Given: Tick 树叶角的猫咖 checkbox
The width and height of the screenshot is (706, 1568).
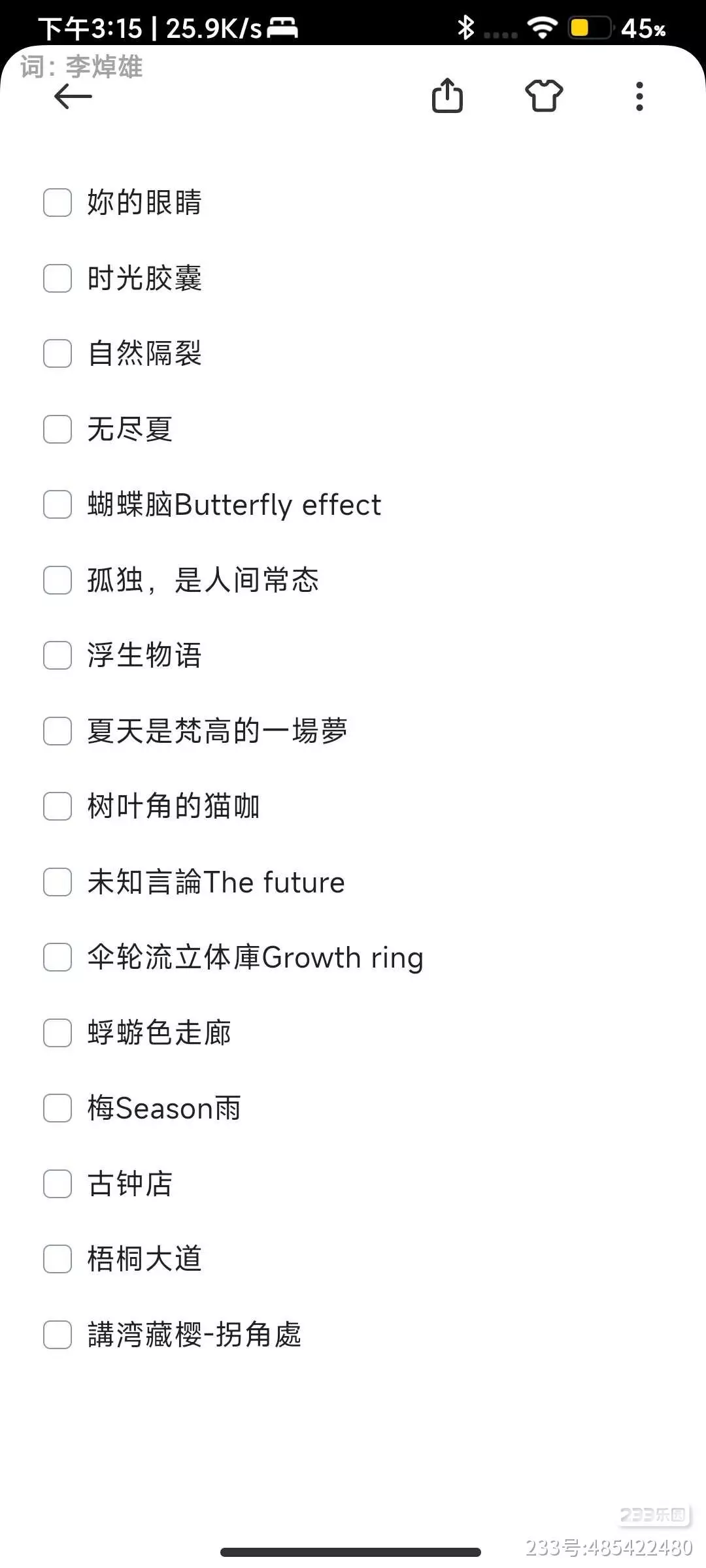Looking at the screenshot, I should coord(58,806).
